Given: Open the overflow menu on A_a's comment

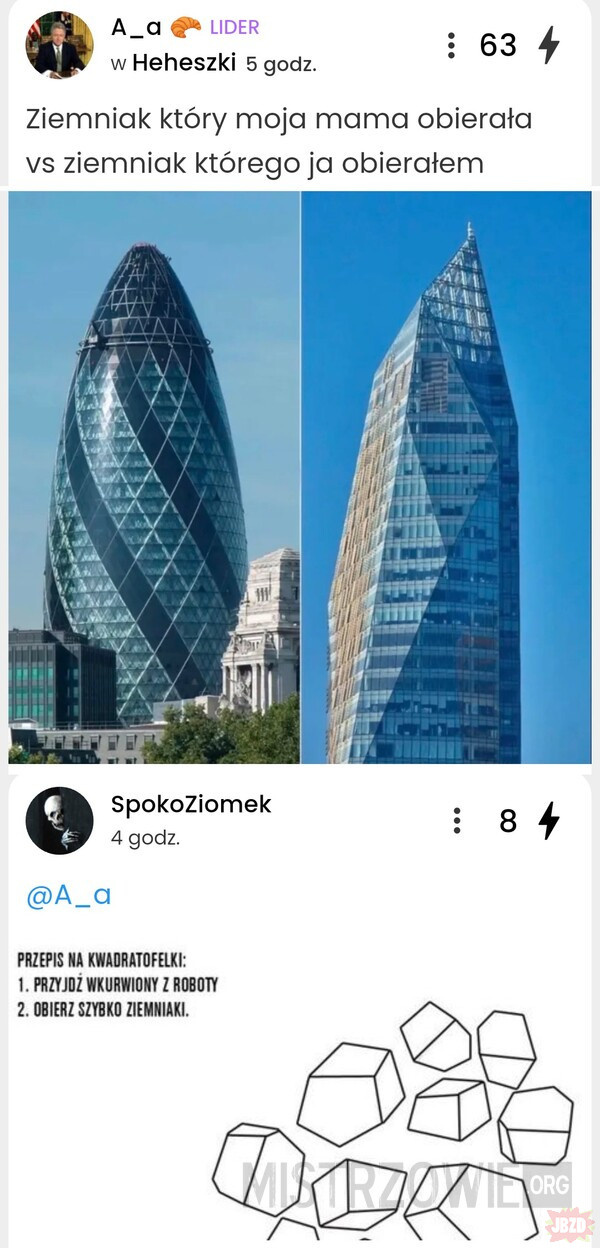Looking at the screenshot, I should click(x=451, y=45).
